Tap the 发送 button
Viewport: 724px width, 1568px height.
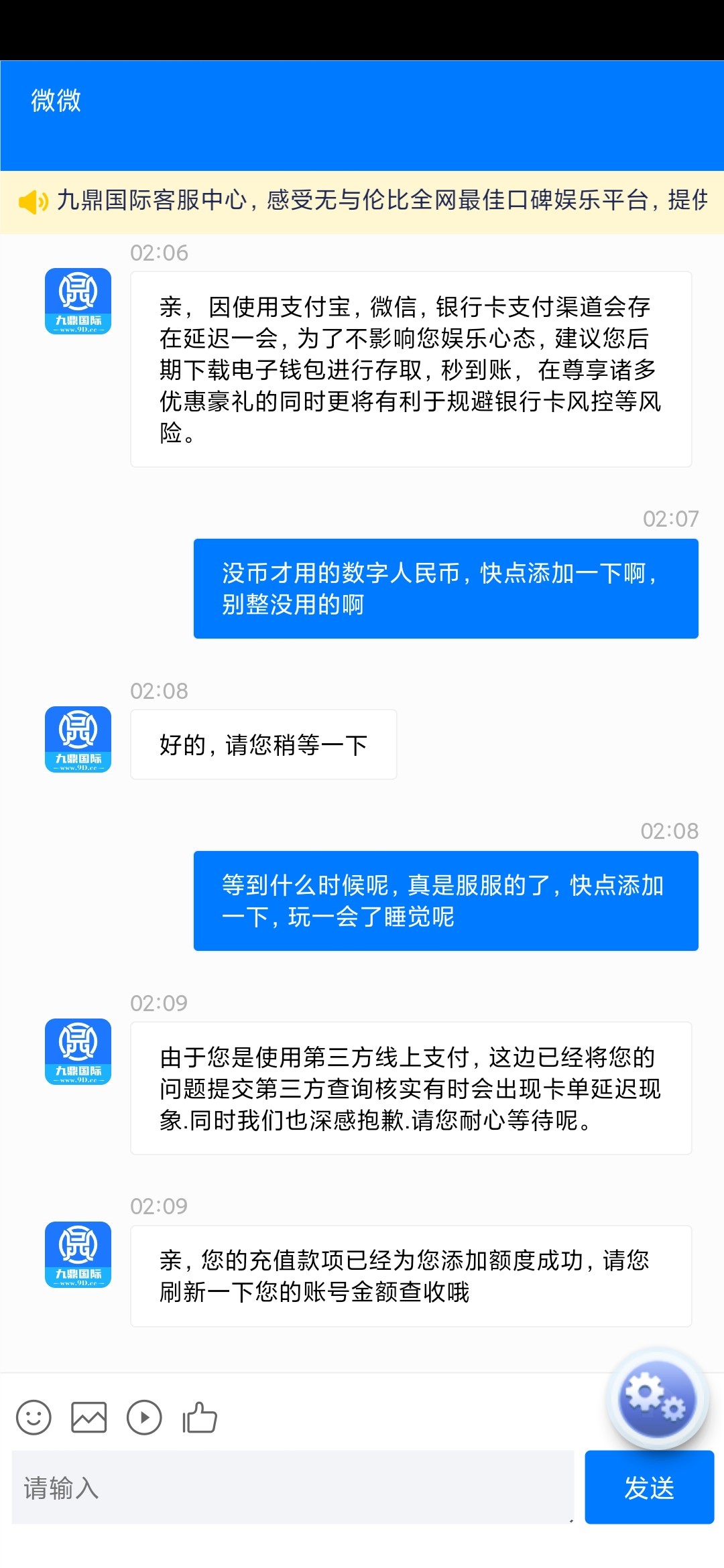(649, 1488)
